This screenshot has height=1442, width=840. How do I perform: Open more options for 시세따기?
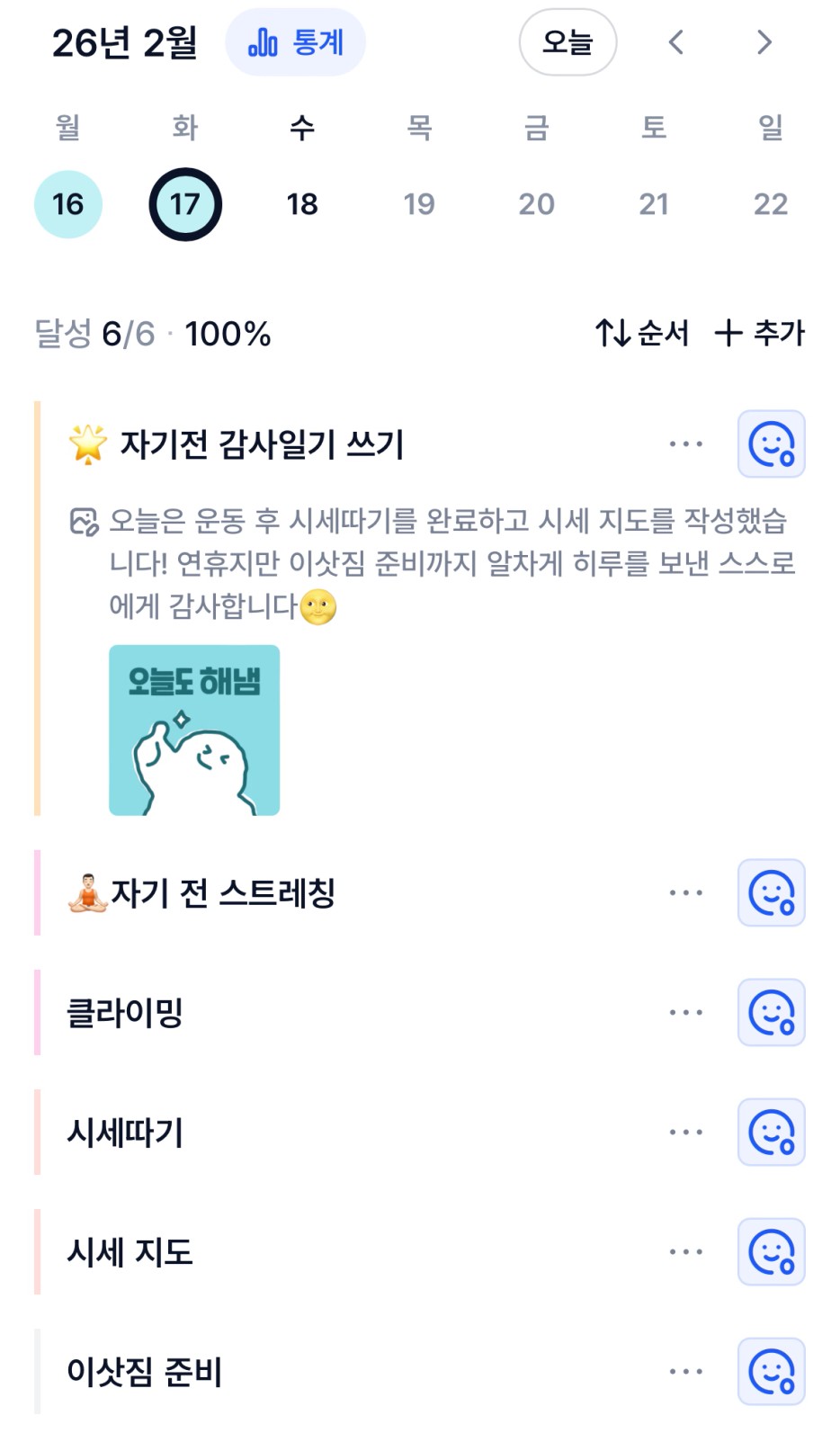685,1132
